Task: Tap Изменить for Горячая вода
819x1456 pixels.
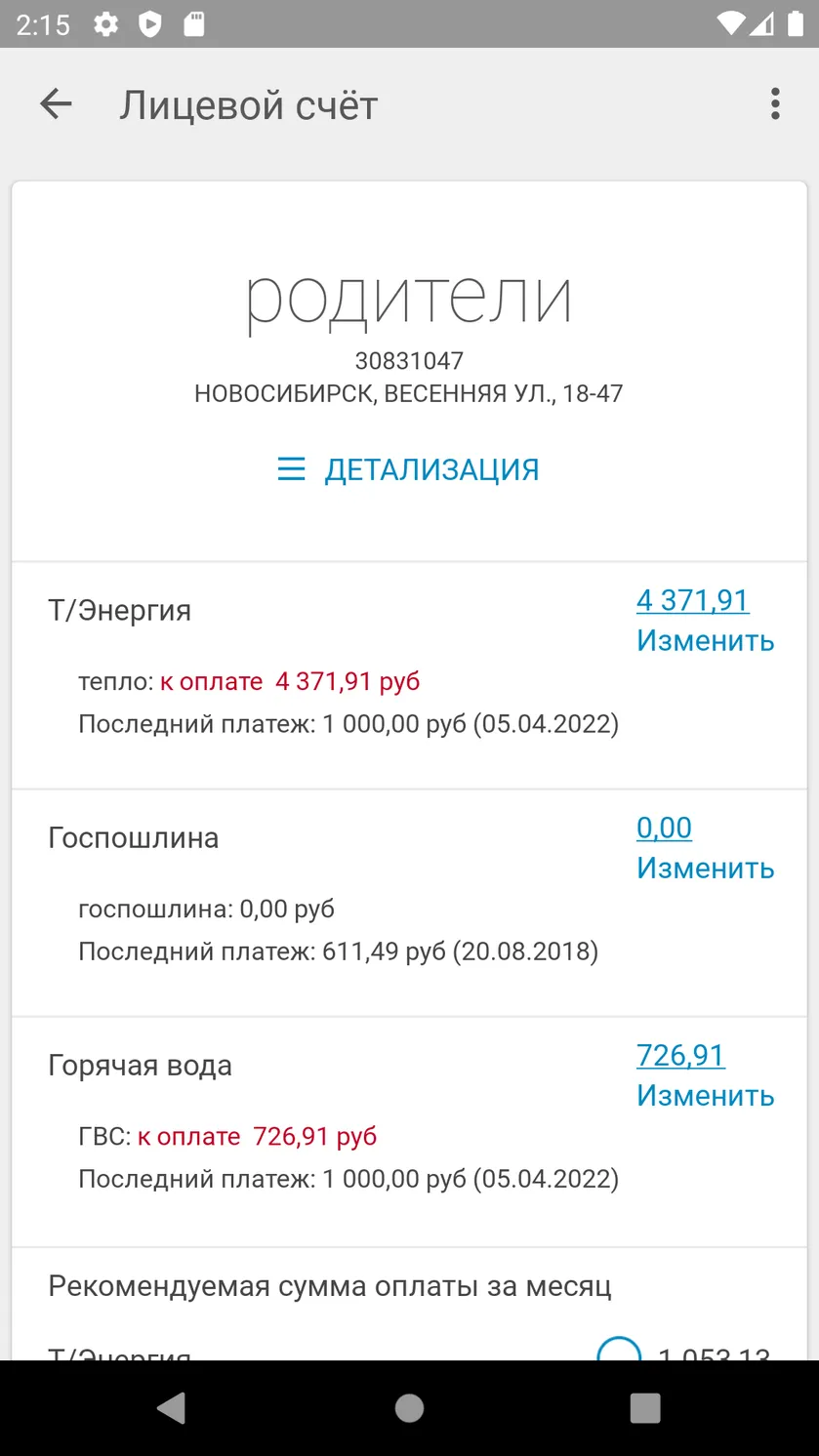Action: [x=705, y=1096]
